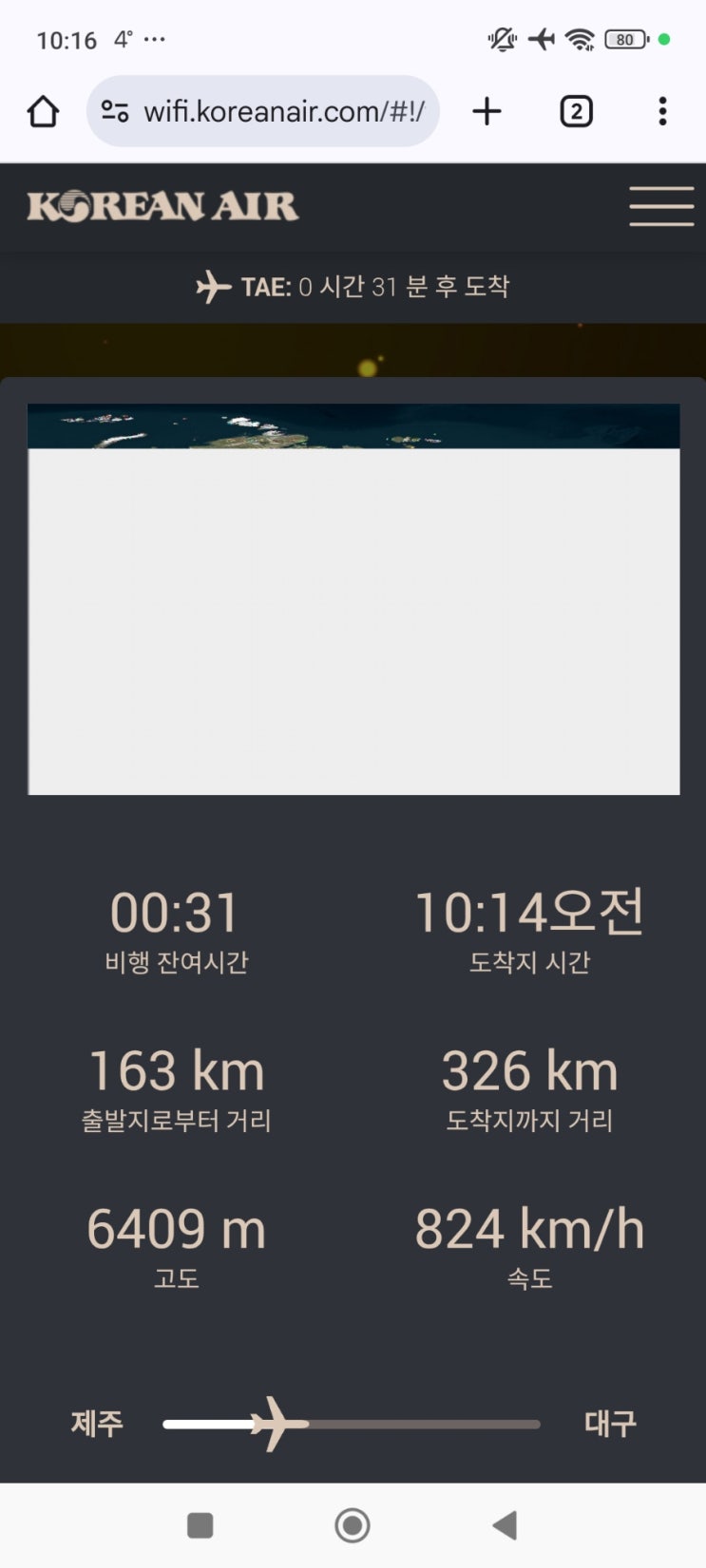Open a new browser tab
The height and width of the screenshot is (1568, 706).
(487, 112)
